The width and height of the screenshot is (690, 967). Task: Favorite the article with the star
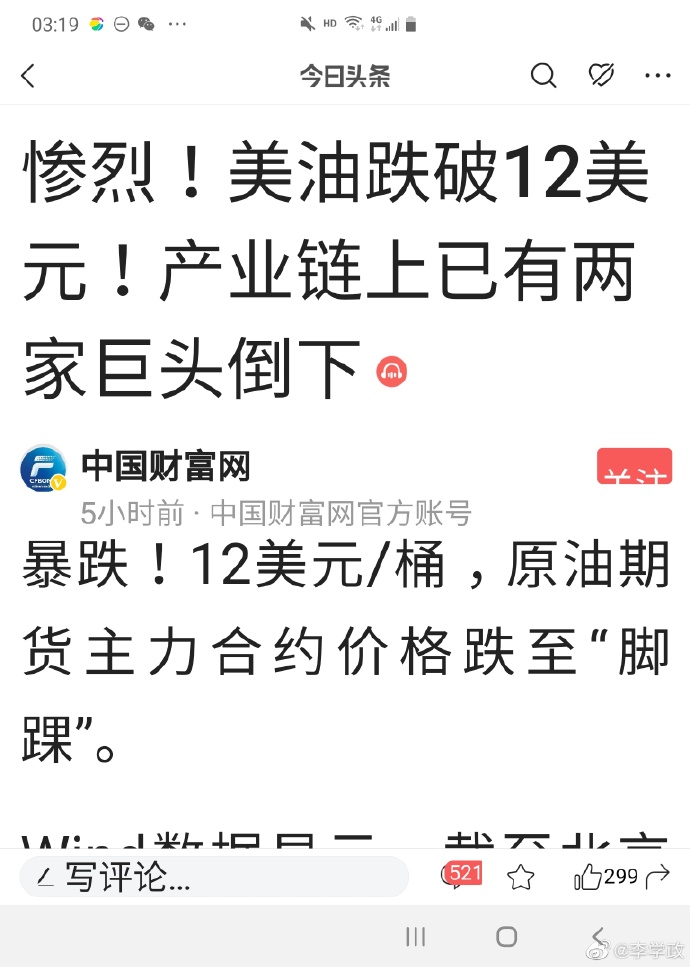pyautogui.click(x=520, y=878)
